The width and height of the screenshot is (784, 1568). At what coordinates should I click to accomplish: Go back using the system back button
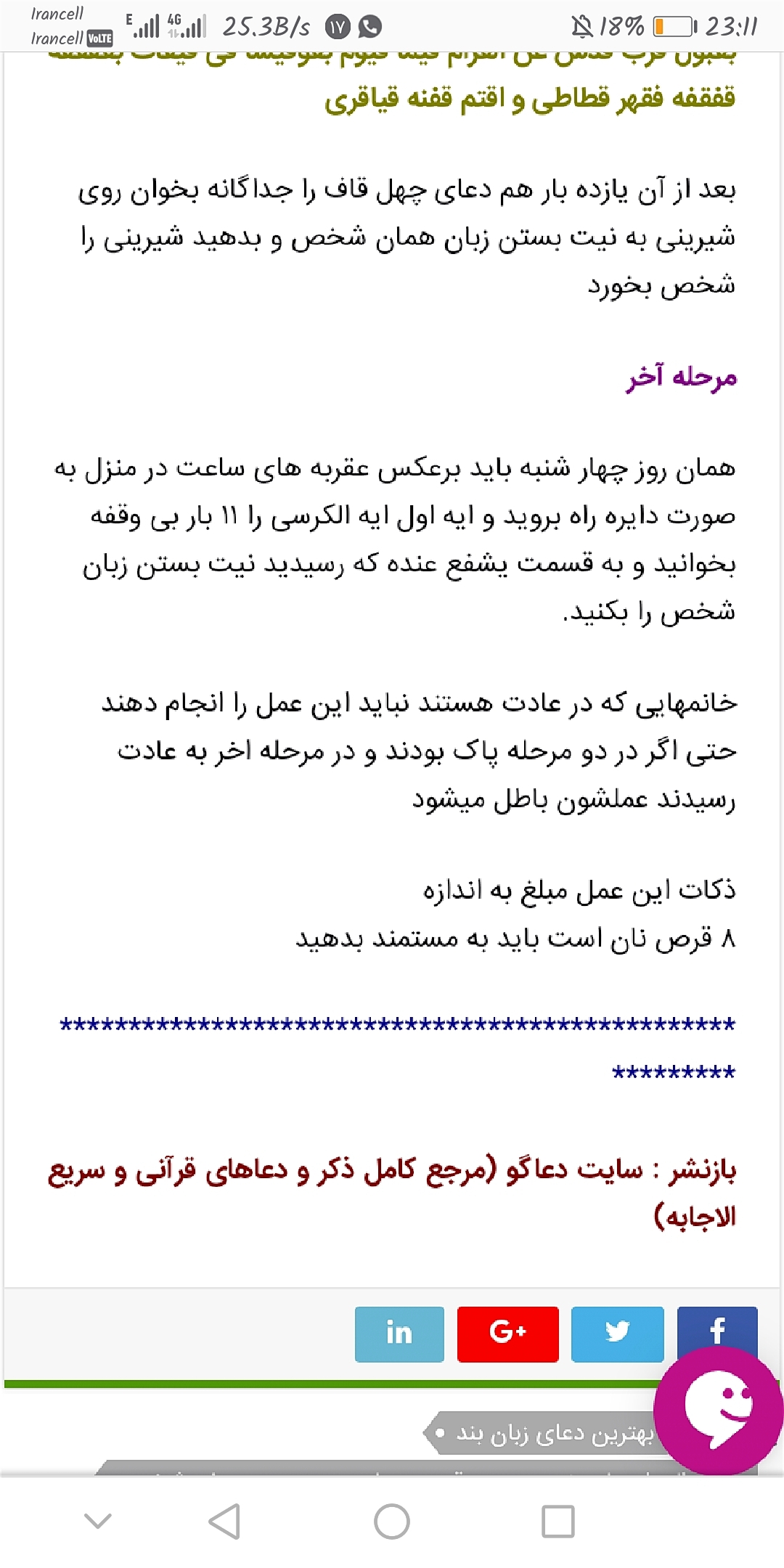(224, 1521)
